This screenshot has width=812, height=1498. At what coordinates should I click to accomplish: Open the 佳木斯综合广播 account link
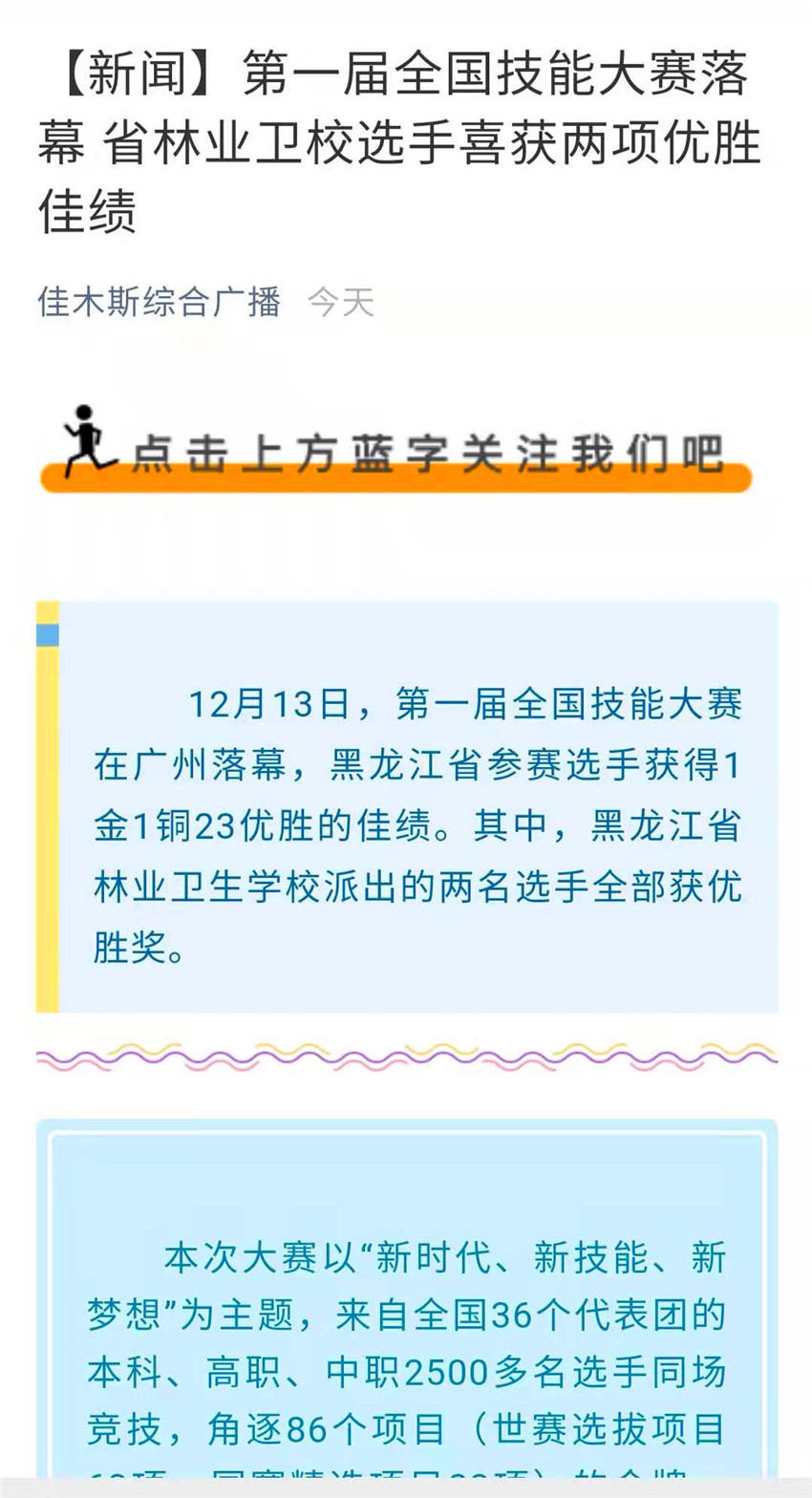[x=160, y=302]
